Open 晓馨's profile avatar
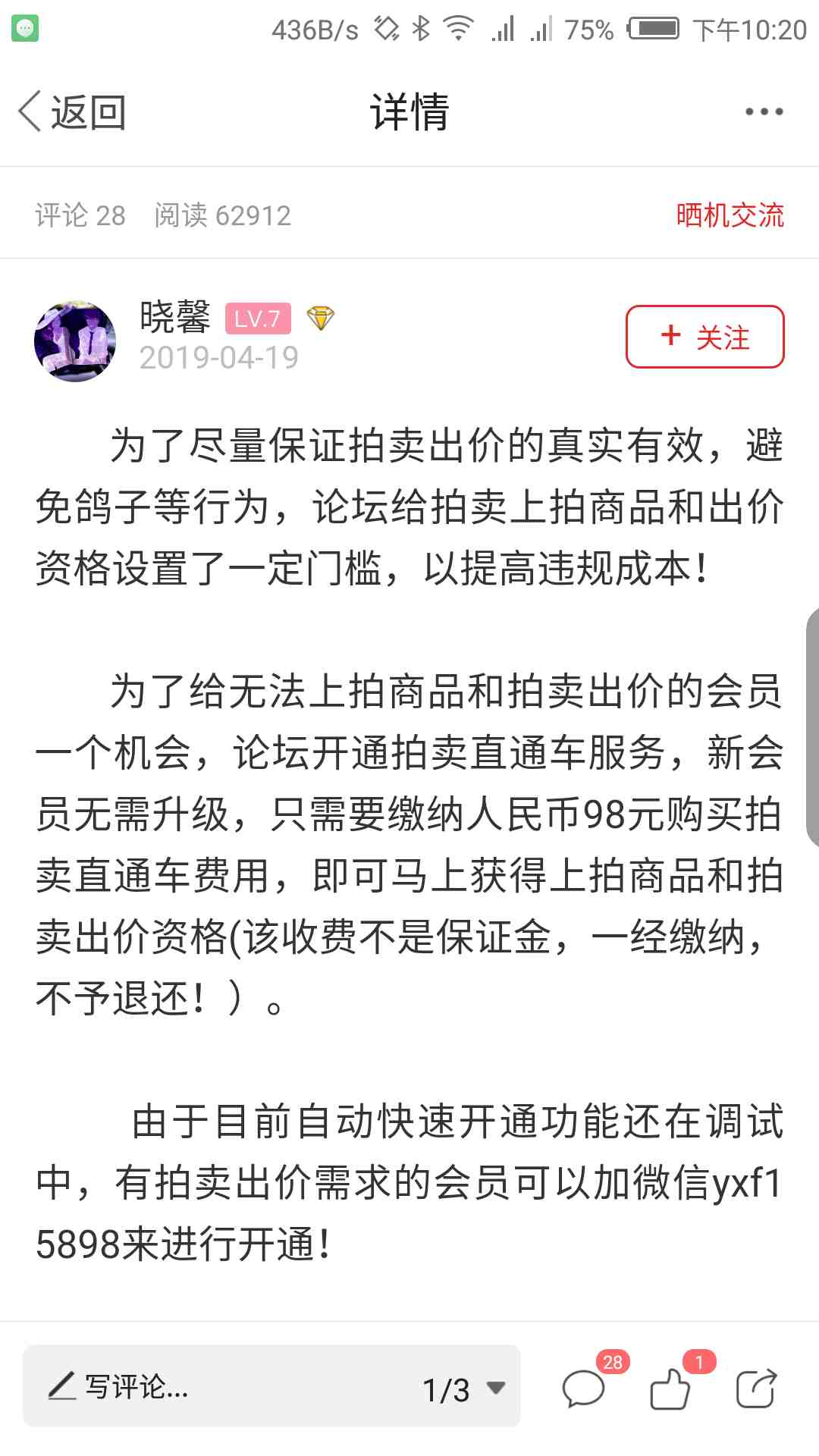This screenshot has width=819, height=1456. click(x=75, y=340)
